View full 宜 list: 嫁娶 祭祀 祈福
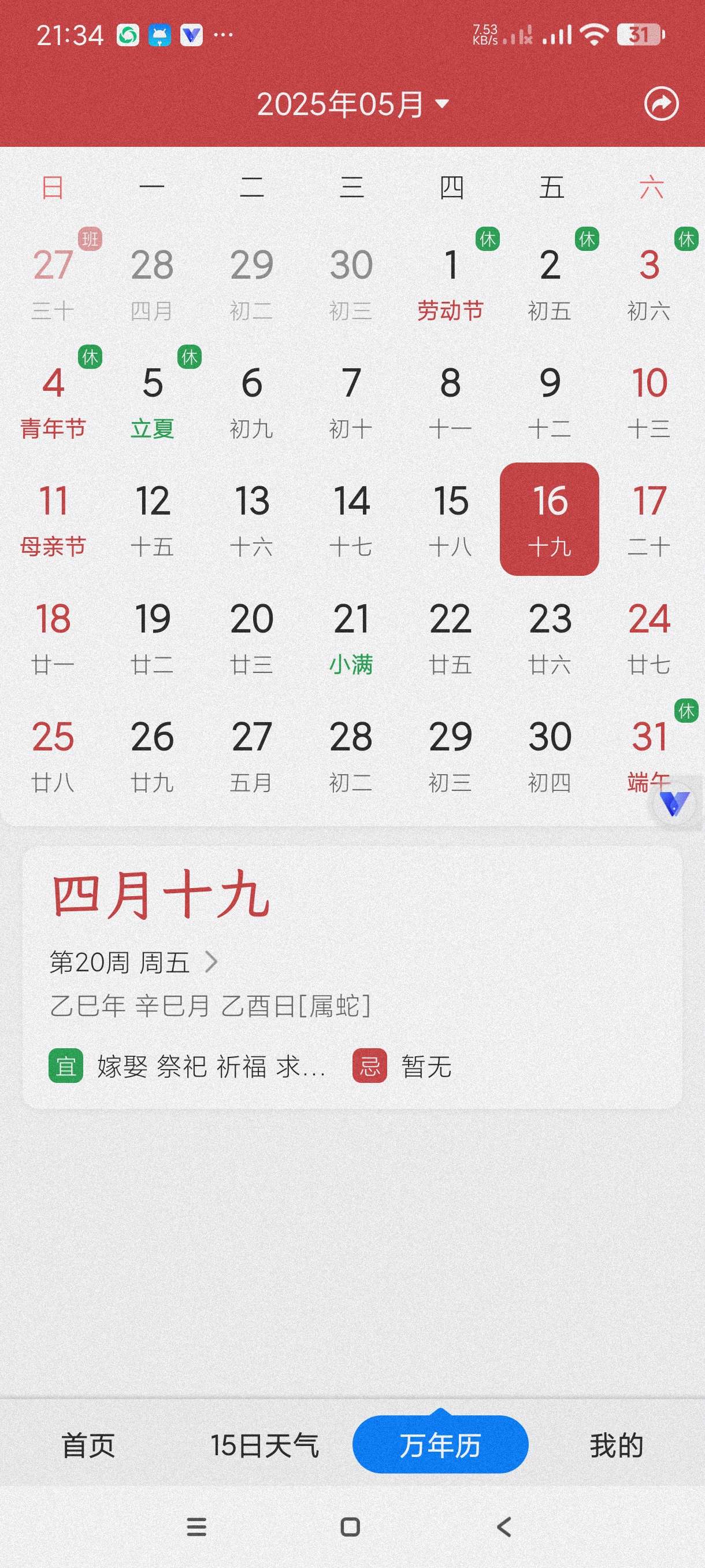 coord(210,1066)
